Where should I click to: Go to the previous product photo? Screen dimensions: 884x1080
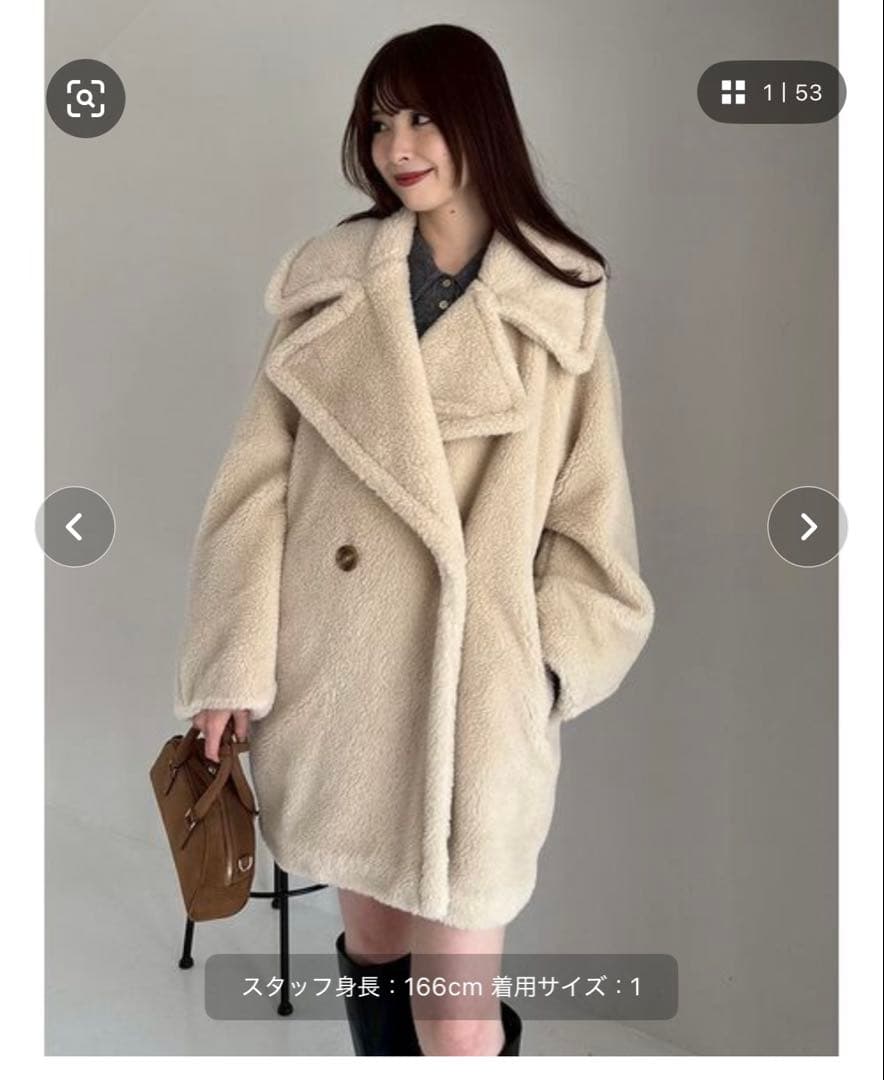pyautogui.click(x=75, y=527)
